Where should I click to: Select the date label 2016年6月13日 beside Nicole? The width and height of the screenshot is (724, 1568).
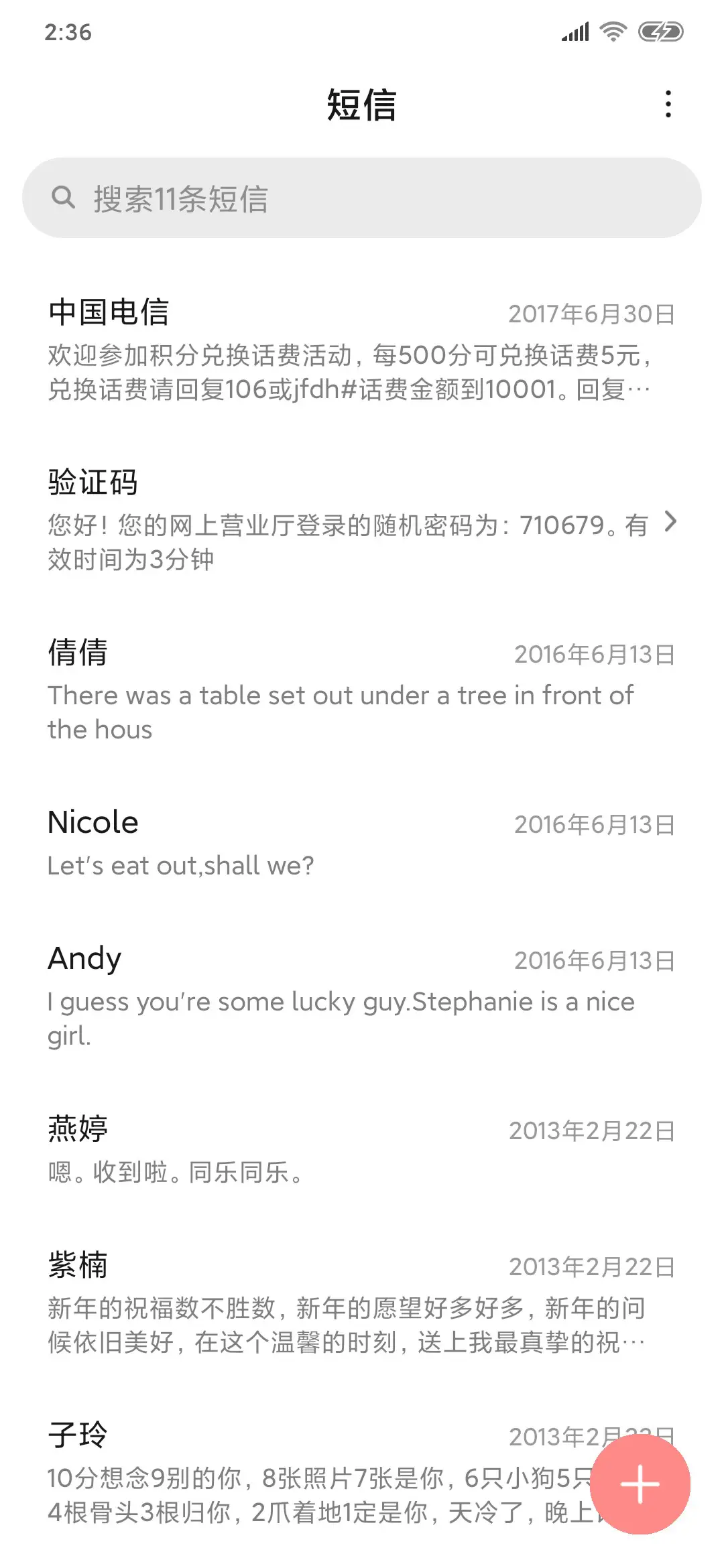pyautogui.click(x=594, y=825)
